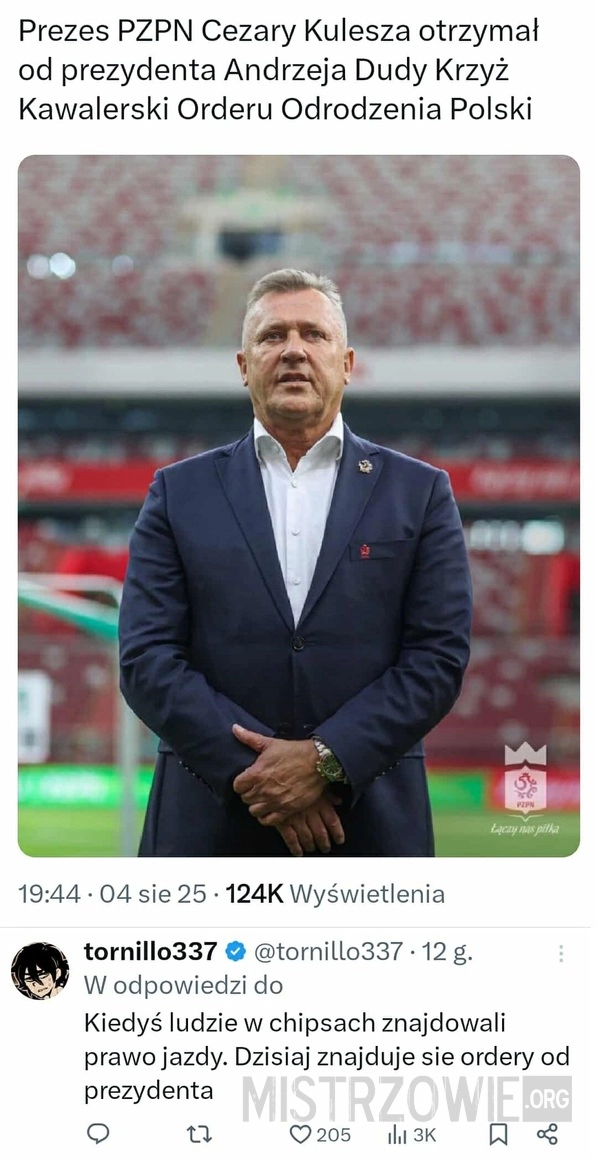600x1162 pixels.
Task: Open the photo of Cezary Kulesza in the tweet
Action: pos(299,505)
